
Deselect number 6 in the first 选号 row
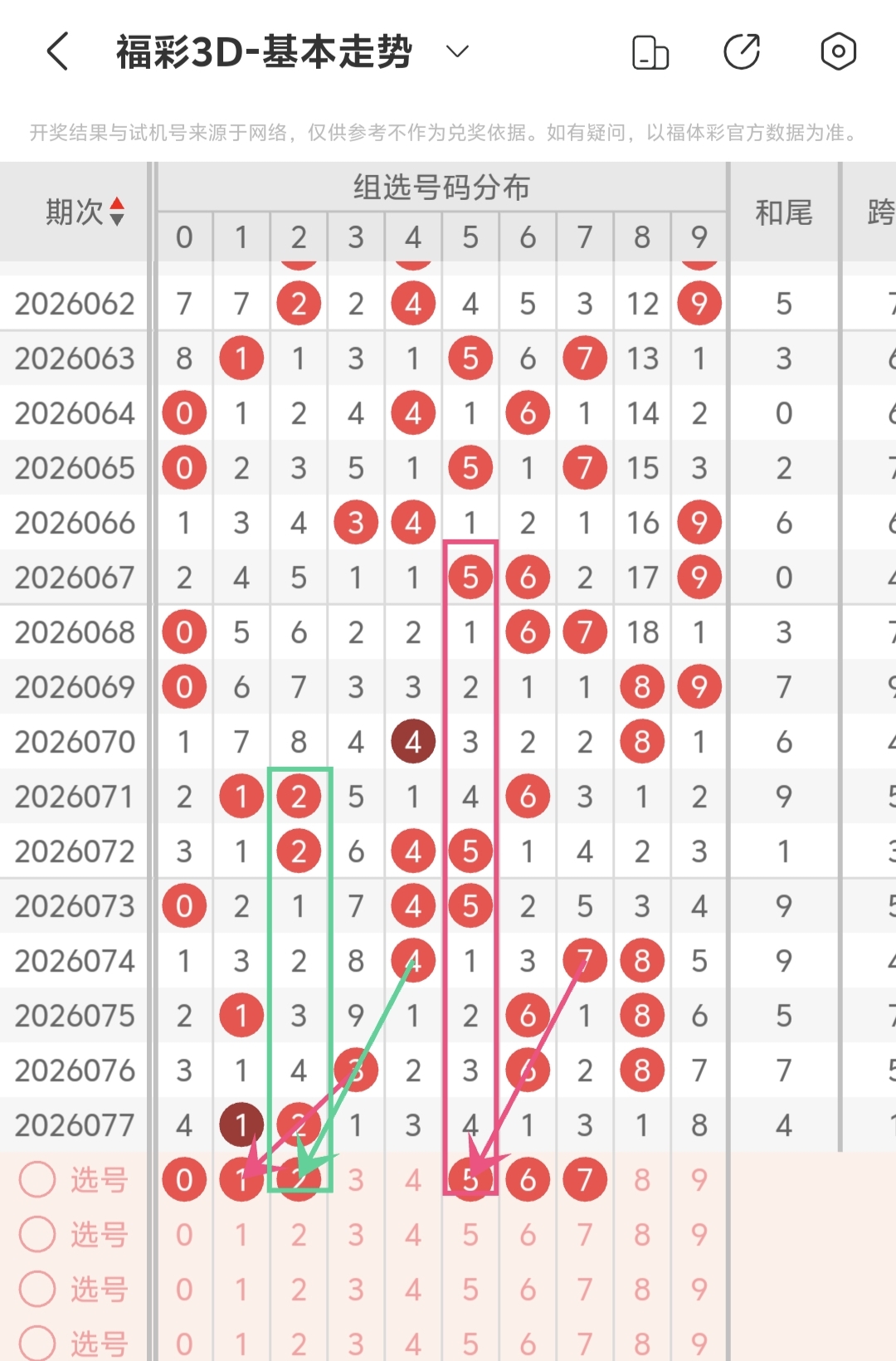(528, 1180)
